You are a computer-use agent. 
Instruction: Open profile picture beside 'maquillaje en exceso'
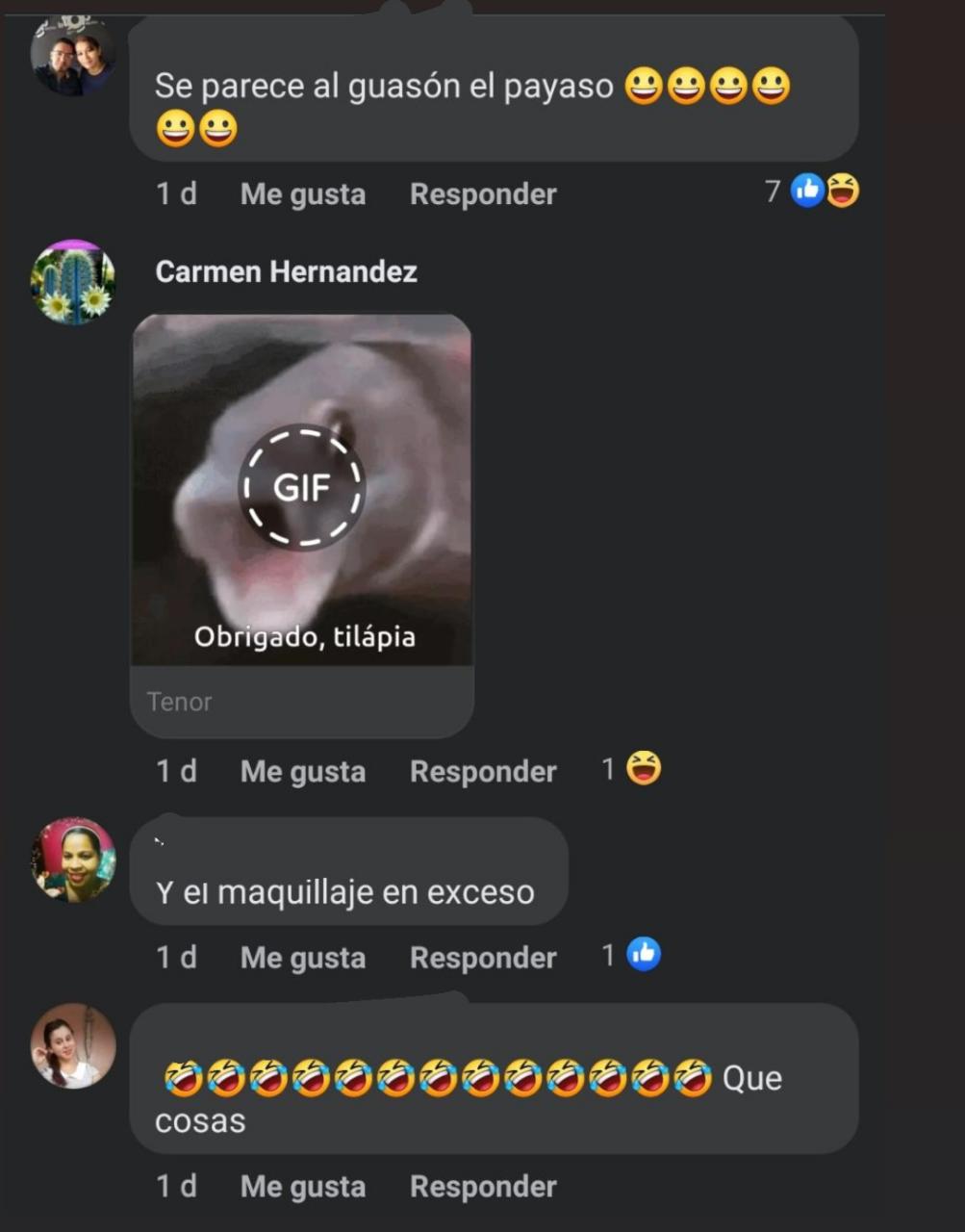73,860
